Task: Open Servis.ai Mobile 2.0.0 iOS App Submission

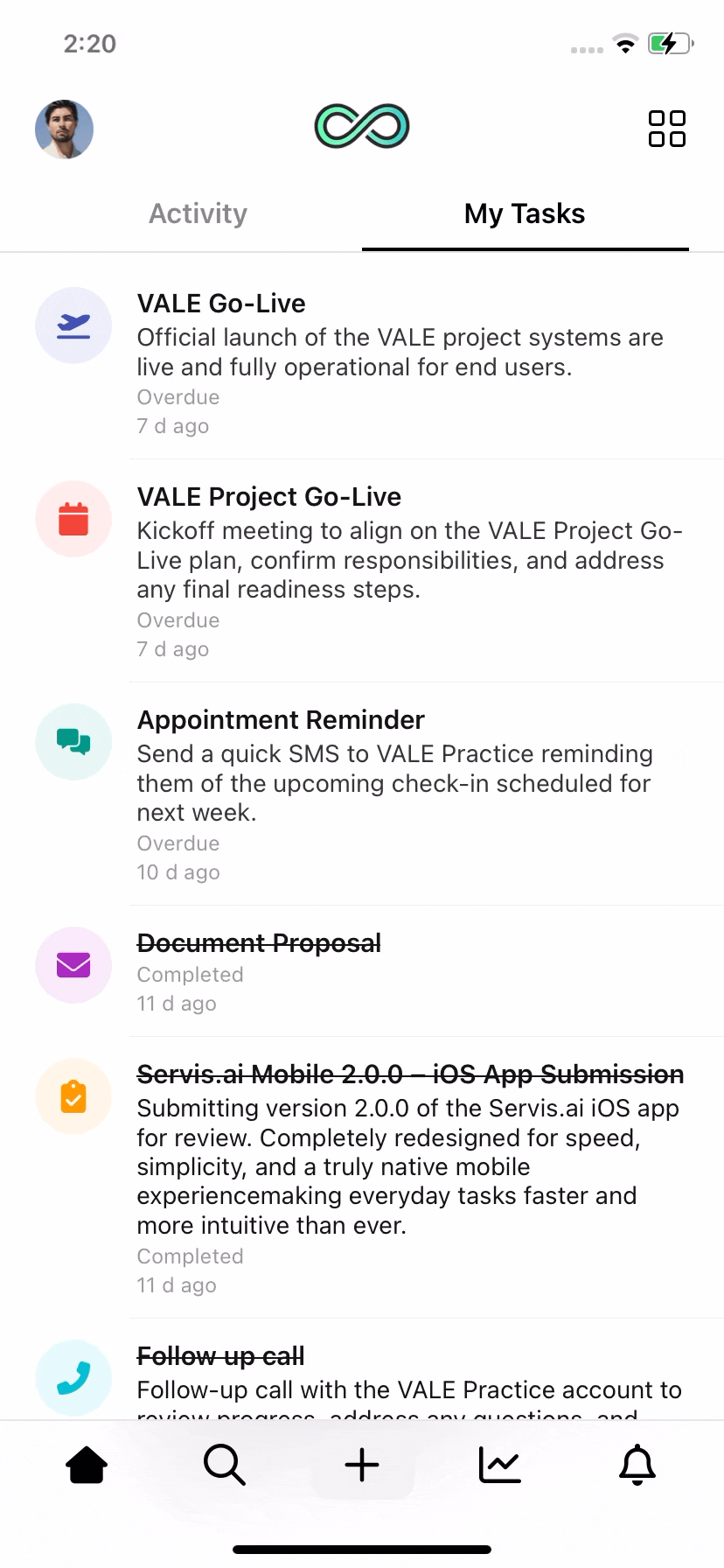Action: click(x=362, y=1178)
